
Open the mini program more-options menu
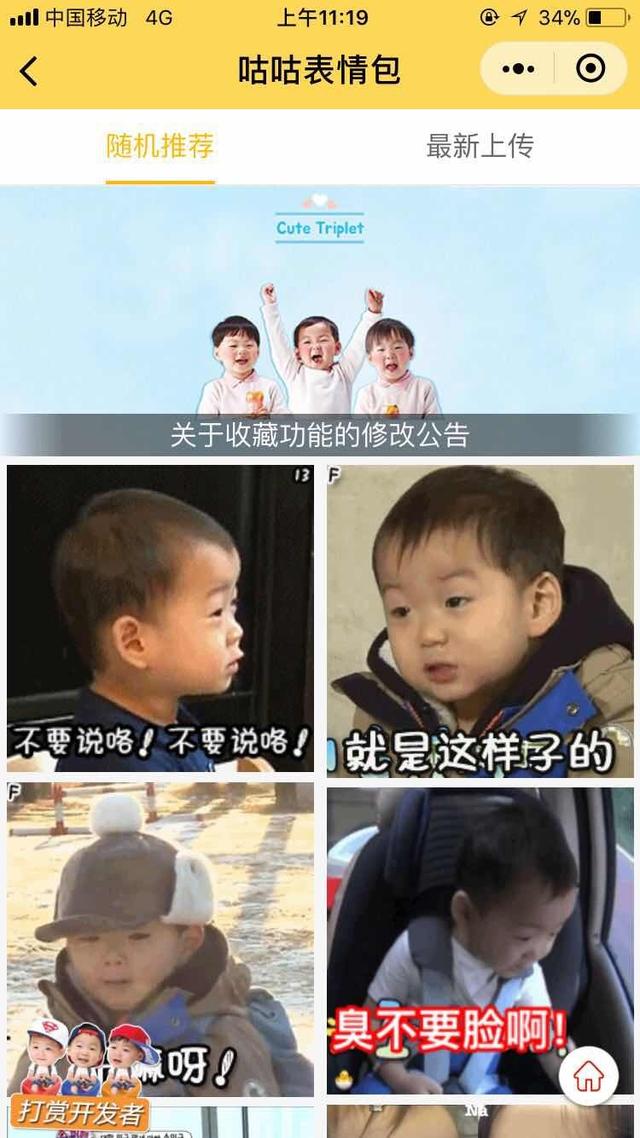[518, 69]
